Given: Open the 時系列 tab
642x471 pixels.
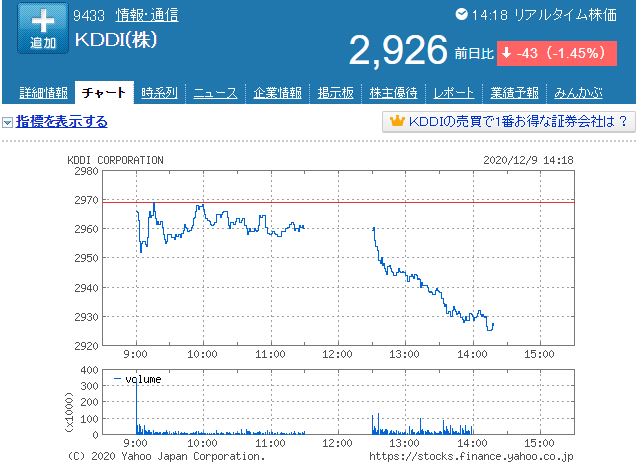Looking at the screenshot, I should 159,93.
